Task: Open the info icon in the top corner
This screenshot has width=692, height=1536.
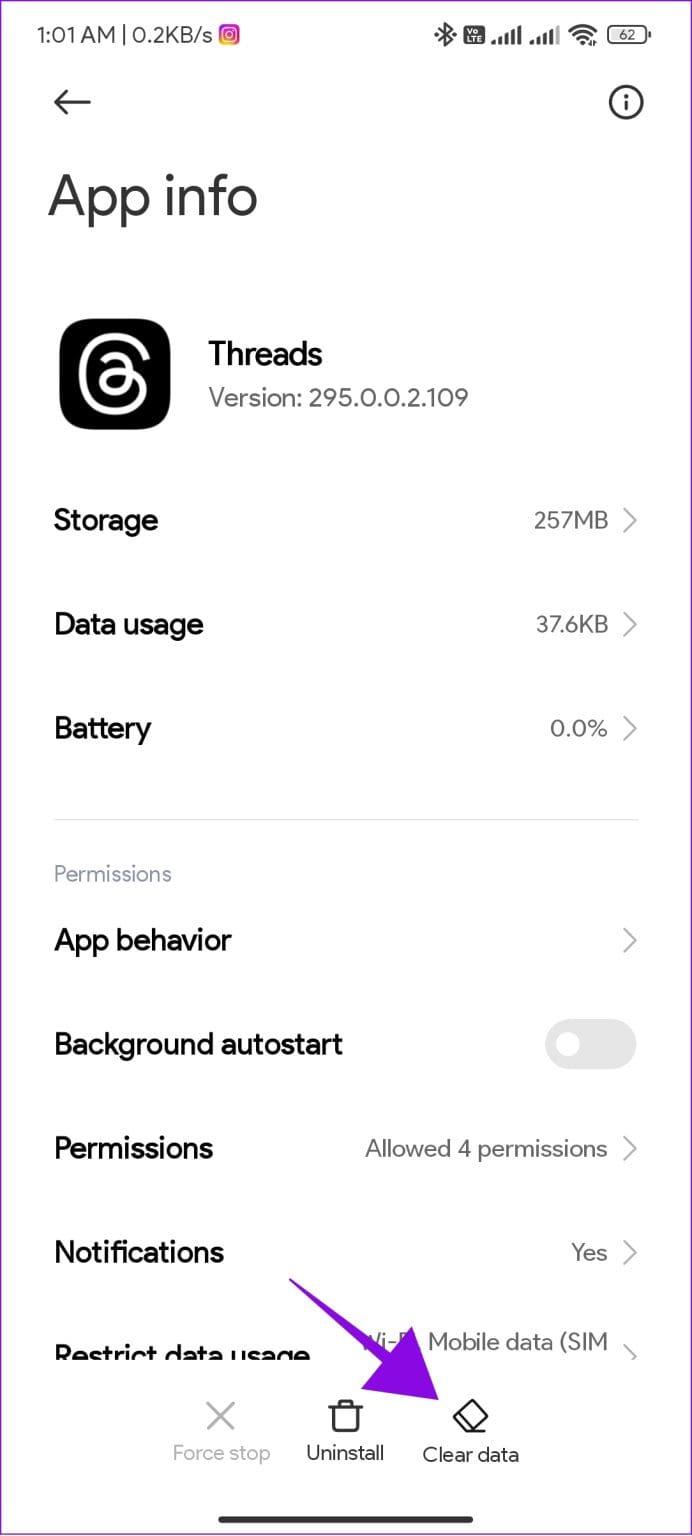Action: (x=626, y=102)
